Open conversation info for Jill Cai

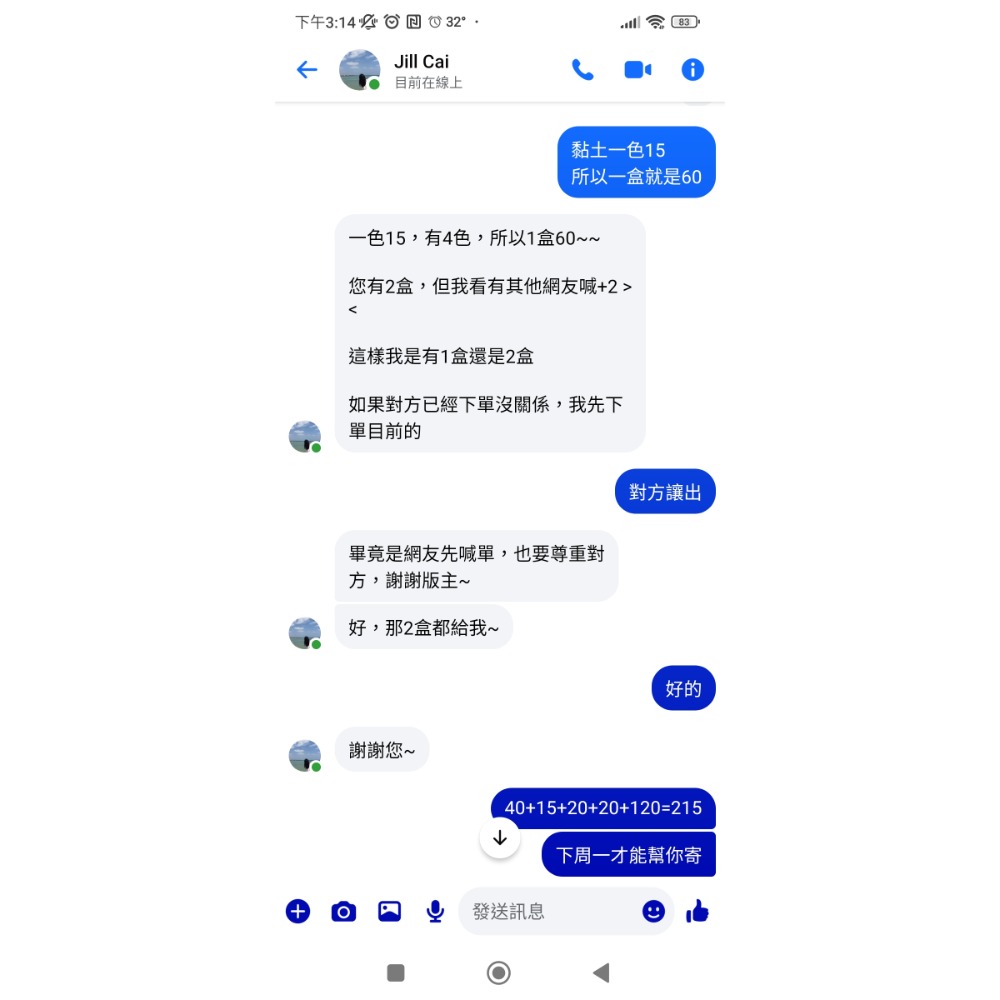[693, 70]
